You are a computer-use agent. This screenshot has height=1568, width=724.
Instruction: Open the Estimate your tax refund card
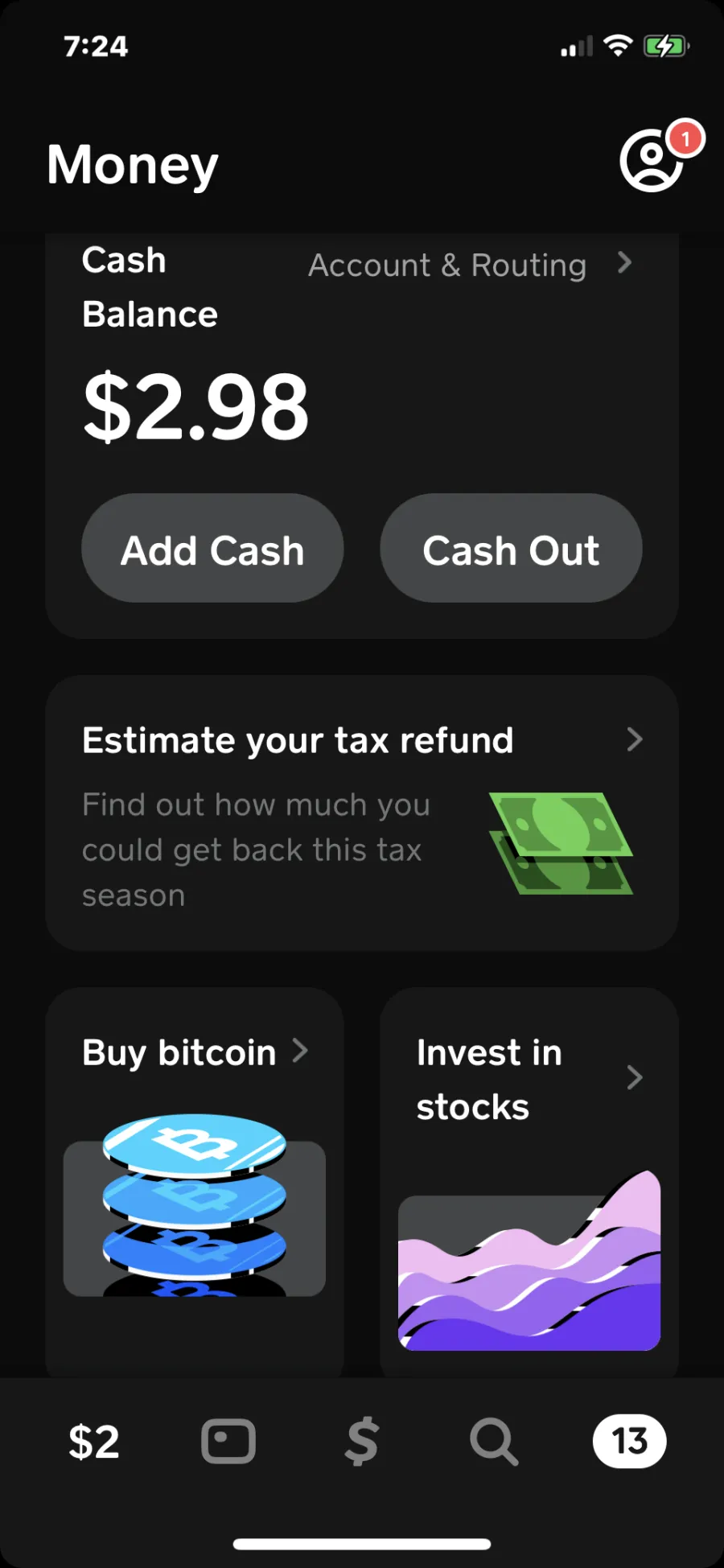pos(362,813)
